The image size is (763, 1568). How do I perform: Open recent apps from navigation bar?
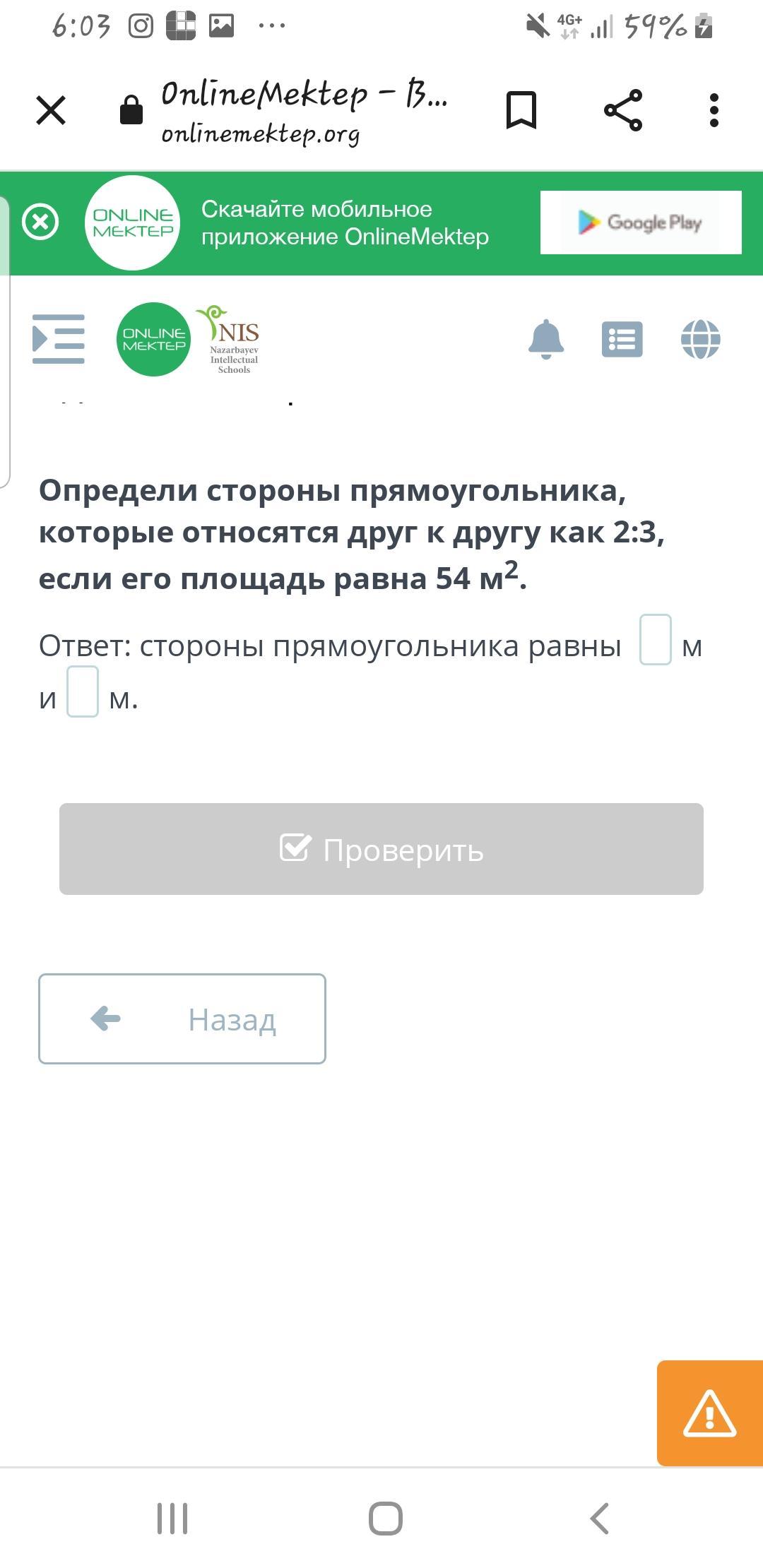pos(172,1519)
